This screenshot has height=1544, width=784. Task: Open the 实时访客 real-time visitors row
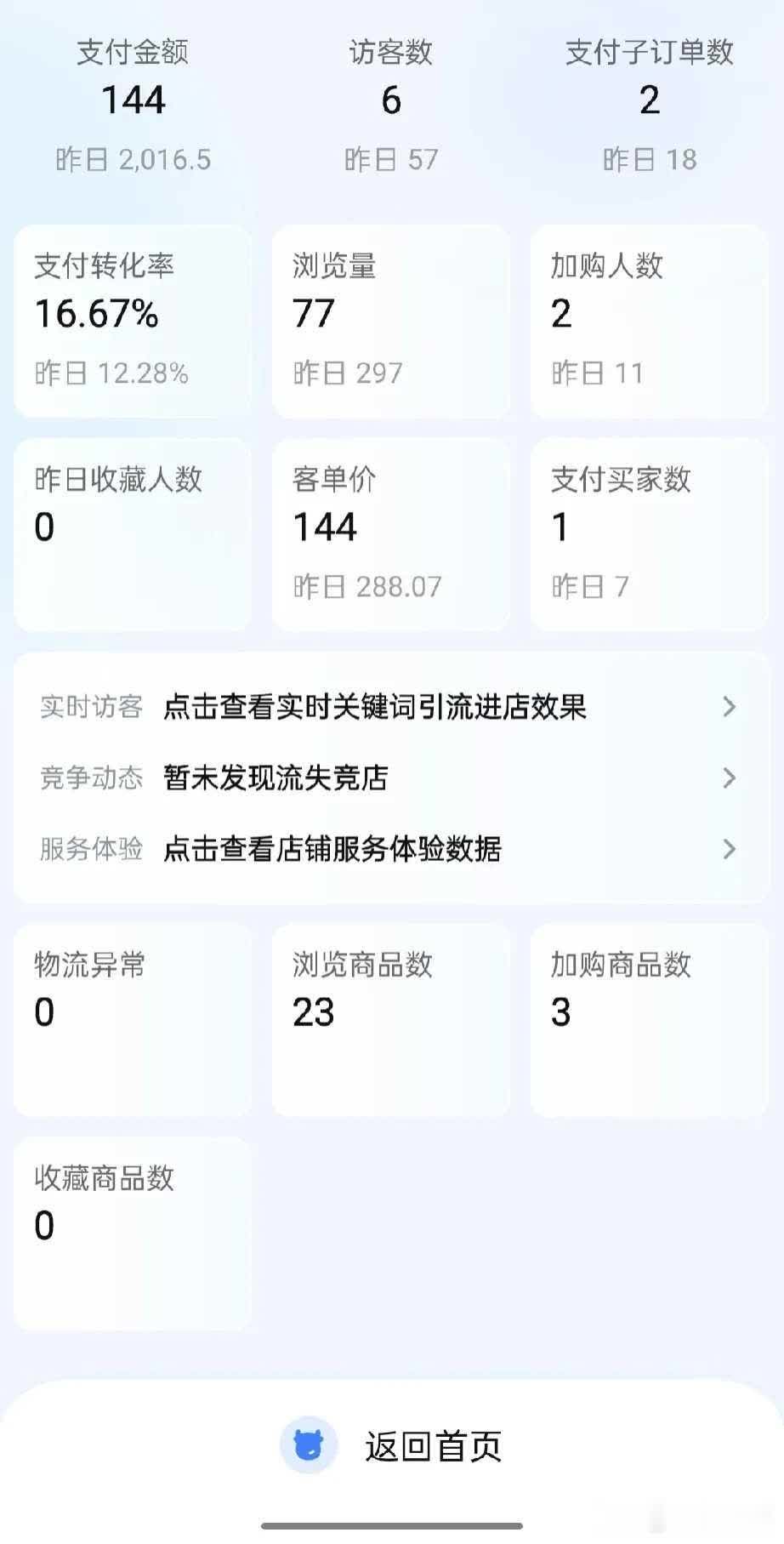(391, 707)
